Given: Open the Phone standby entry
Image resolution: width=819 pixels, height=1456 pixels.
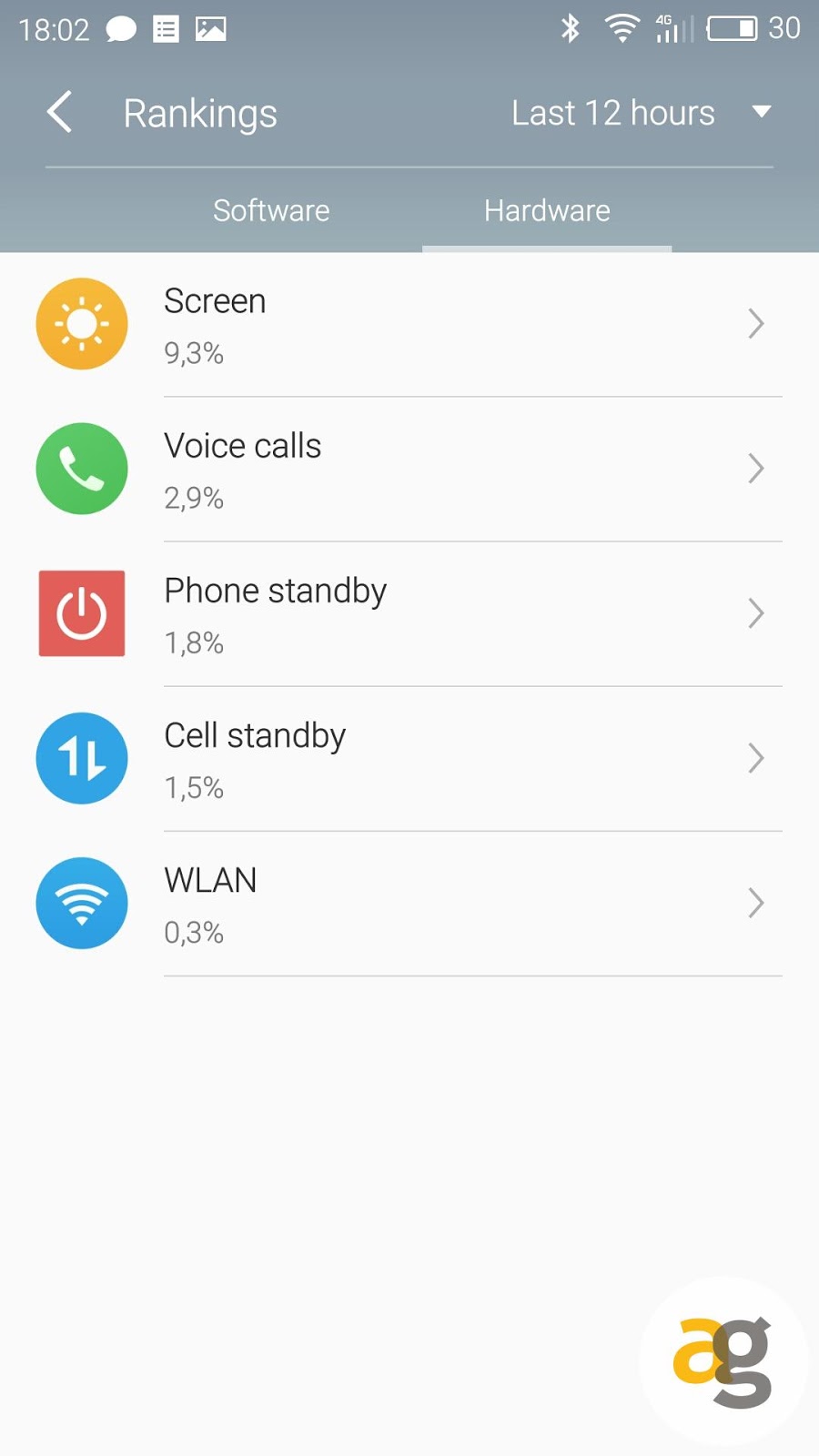Looking at the screenshot, I should [x=409, y=614].
